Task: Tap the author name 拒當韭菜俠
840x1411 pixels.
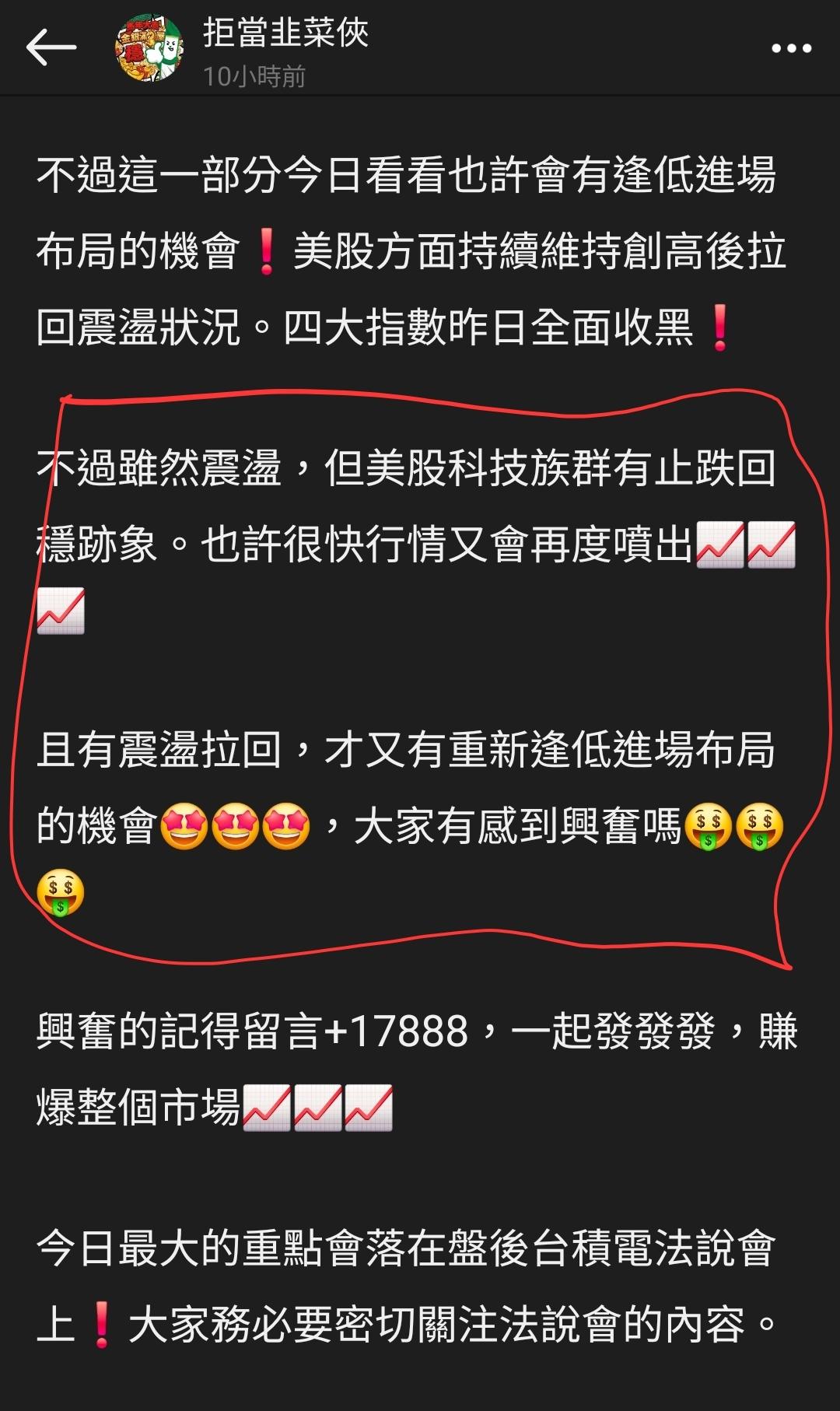Action: 285,33
